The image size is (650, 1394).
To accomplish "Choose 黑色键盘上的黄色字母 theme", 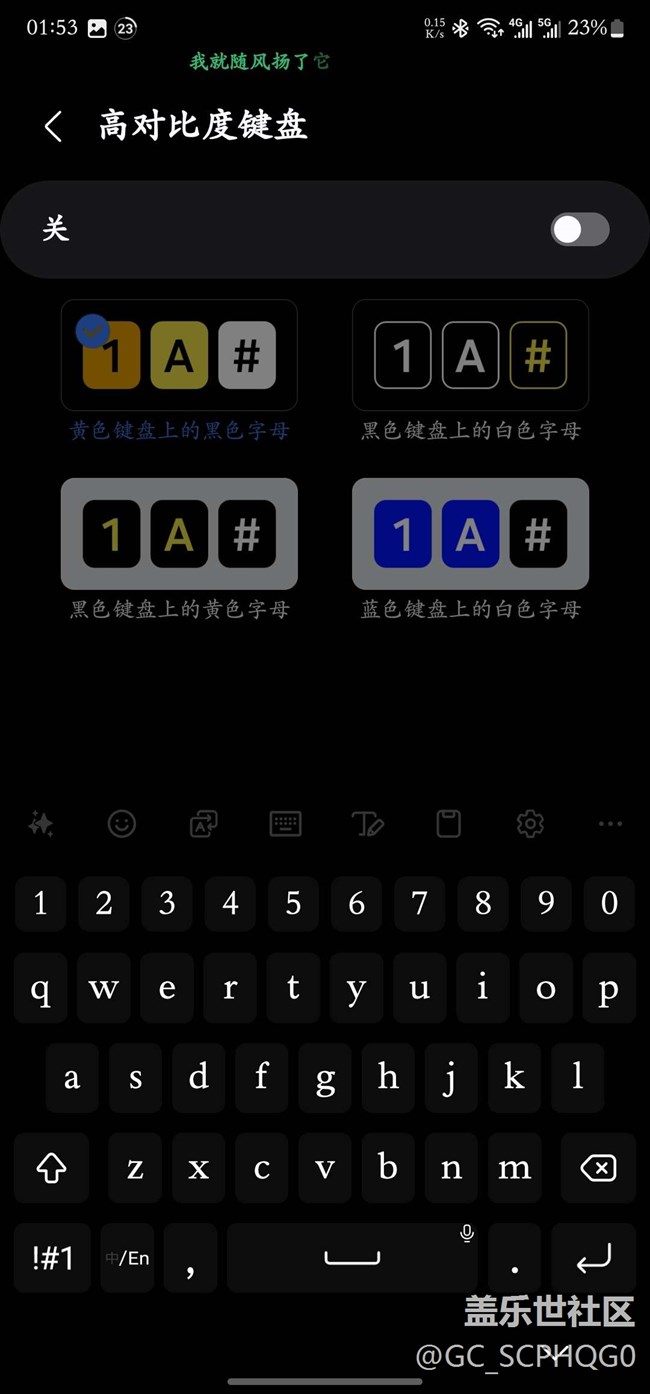I will [179, 534].
